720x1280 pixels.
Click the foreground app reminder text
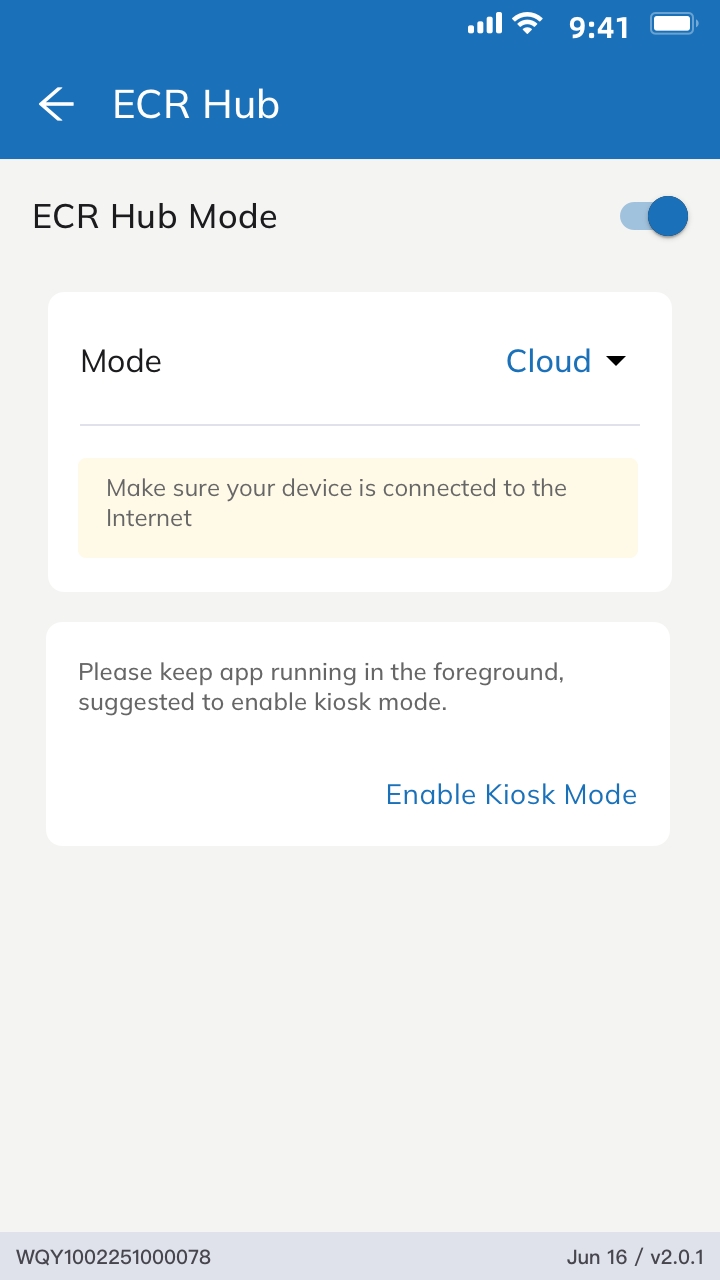pos(322,687)
